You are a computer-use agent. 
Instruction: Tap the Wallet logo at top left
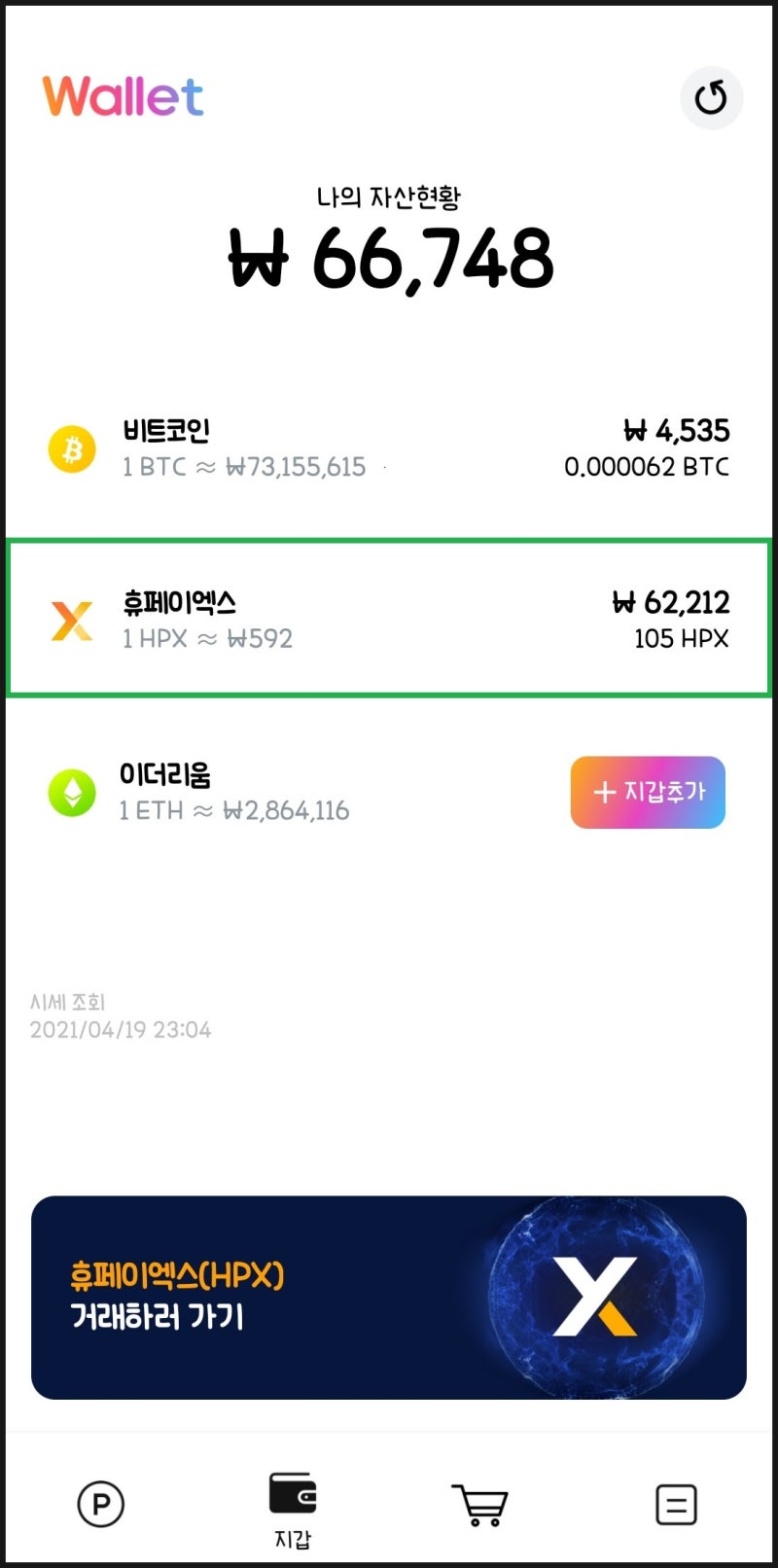pos(124,96)
